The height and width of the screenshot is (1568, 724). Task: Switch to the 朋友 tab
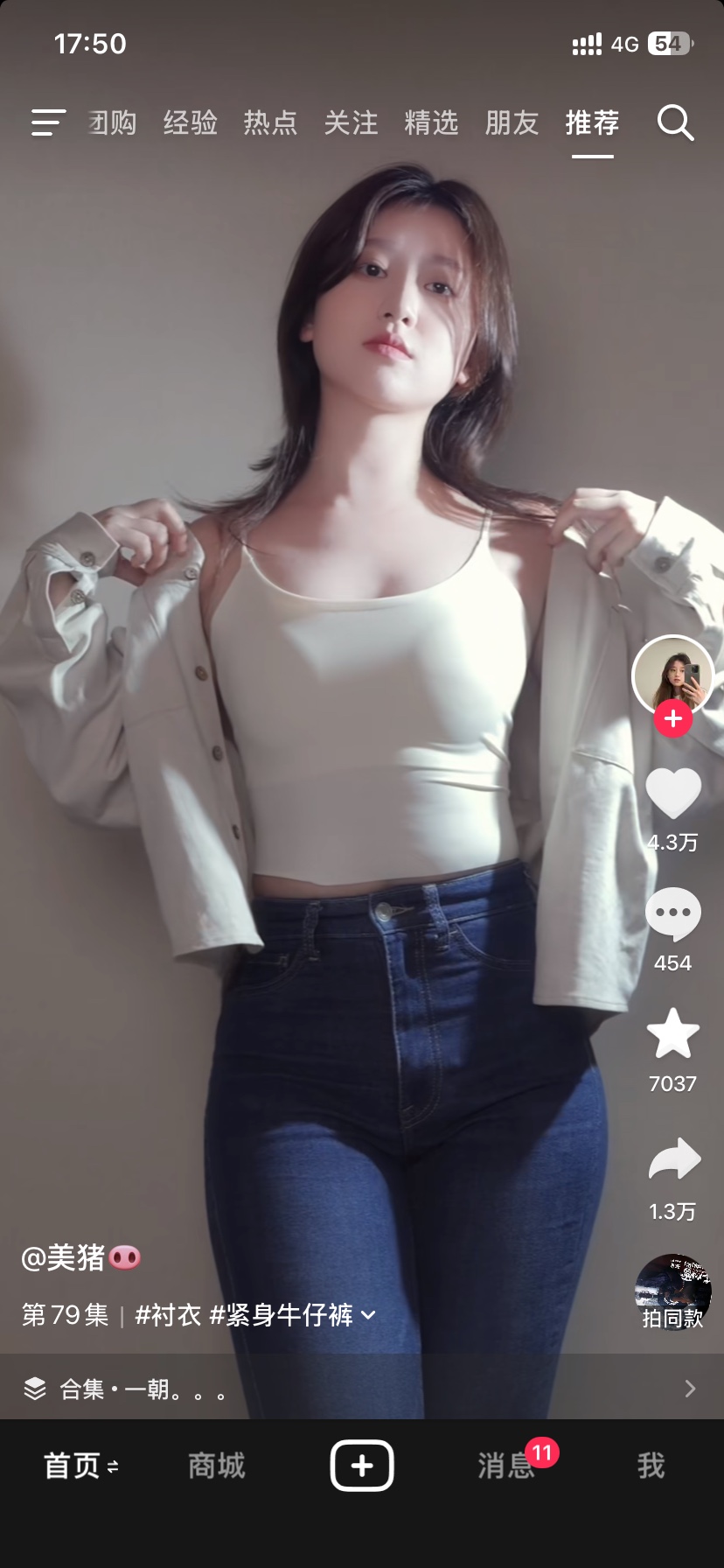pos(512,122)
